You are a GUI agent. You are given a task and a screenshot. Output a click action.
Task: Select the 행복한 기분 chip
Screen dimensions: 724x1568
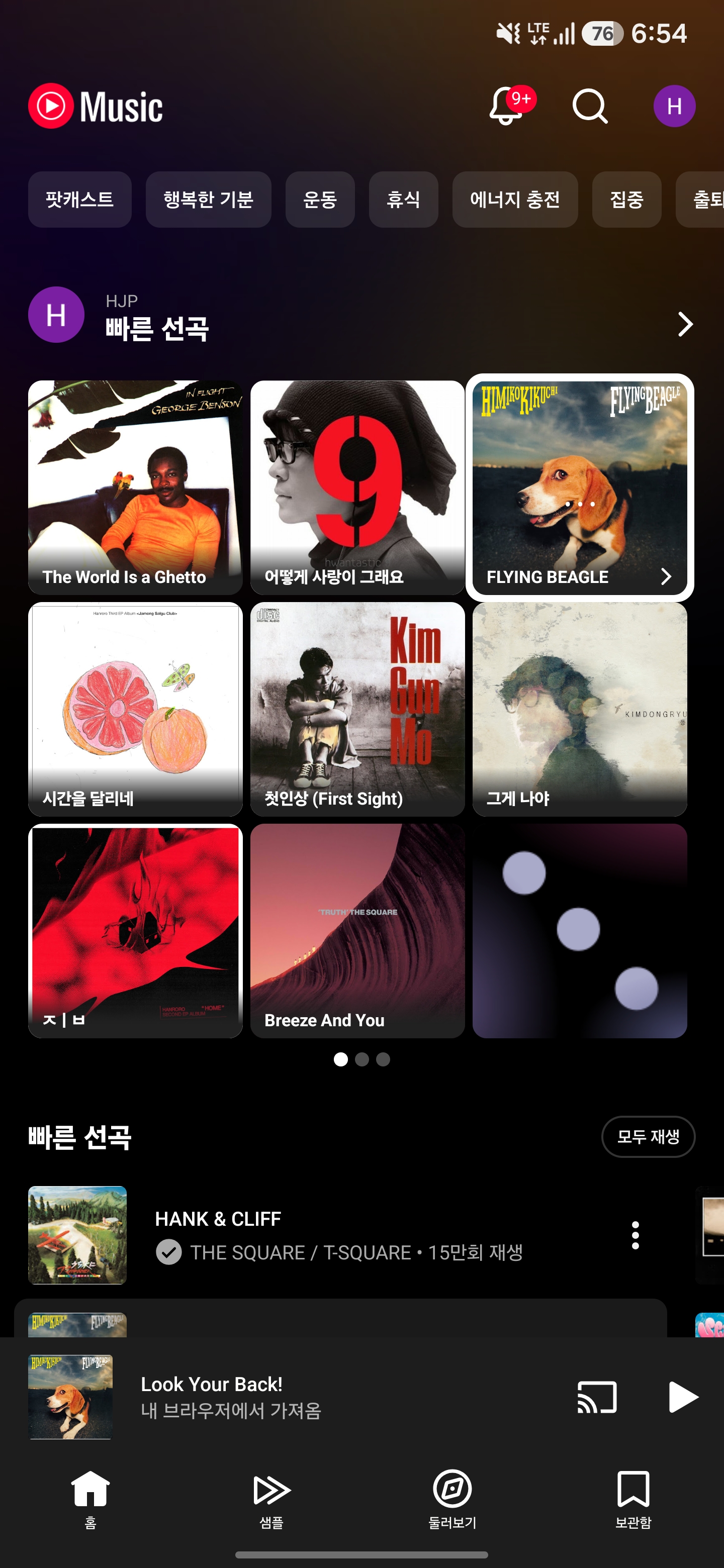point(208,200)
